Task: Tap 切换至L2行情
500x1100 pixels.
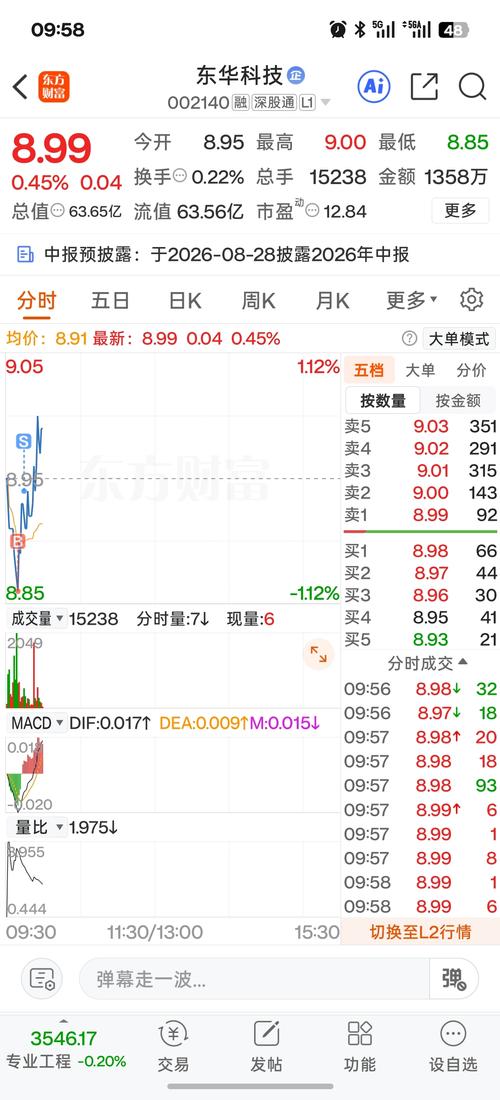Action: tap(420, 932)
